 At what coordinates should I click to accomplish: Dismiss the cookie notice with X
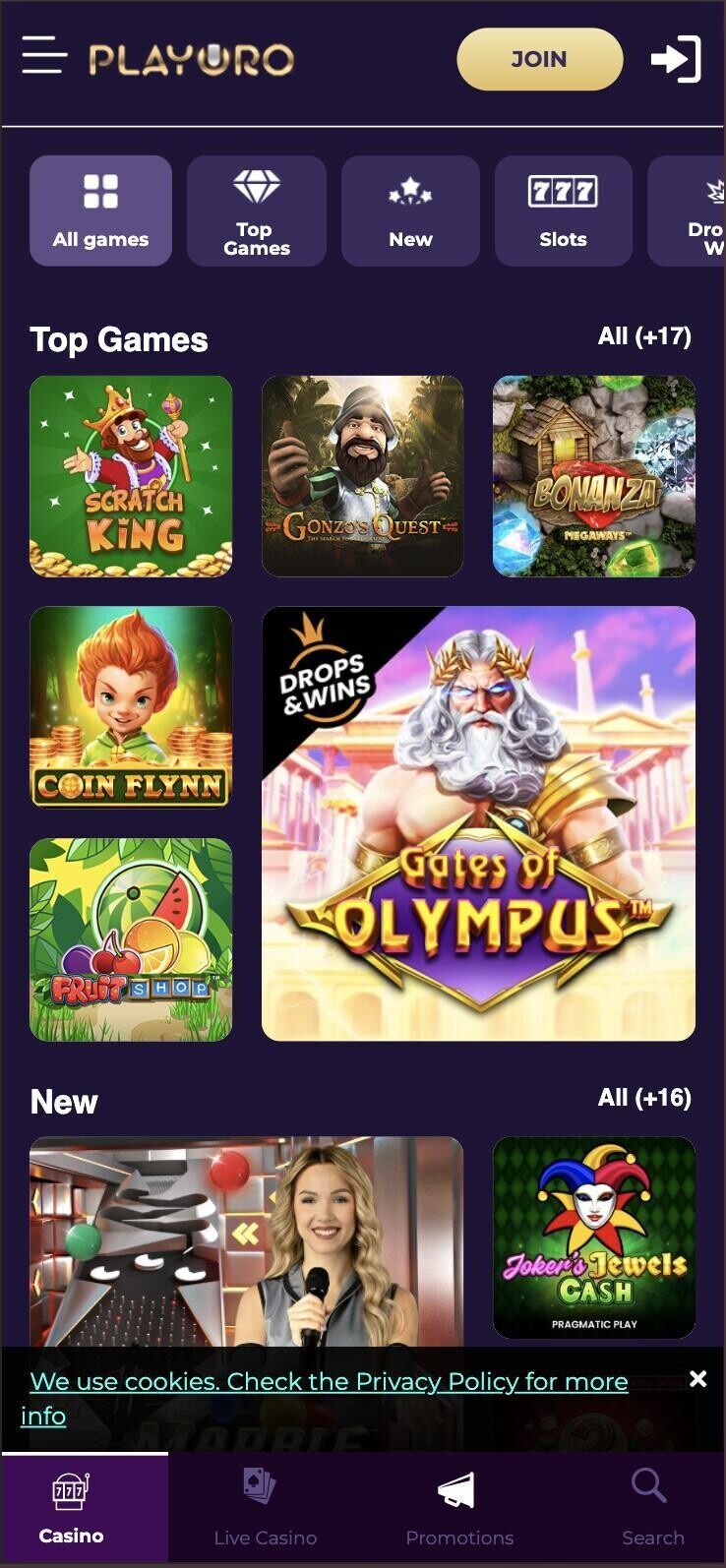[697, 1378]
